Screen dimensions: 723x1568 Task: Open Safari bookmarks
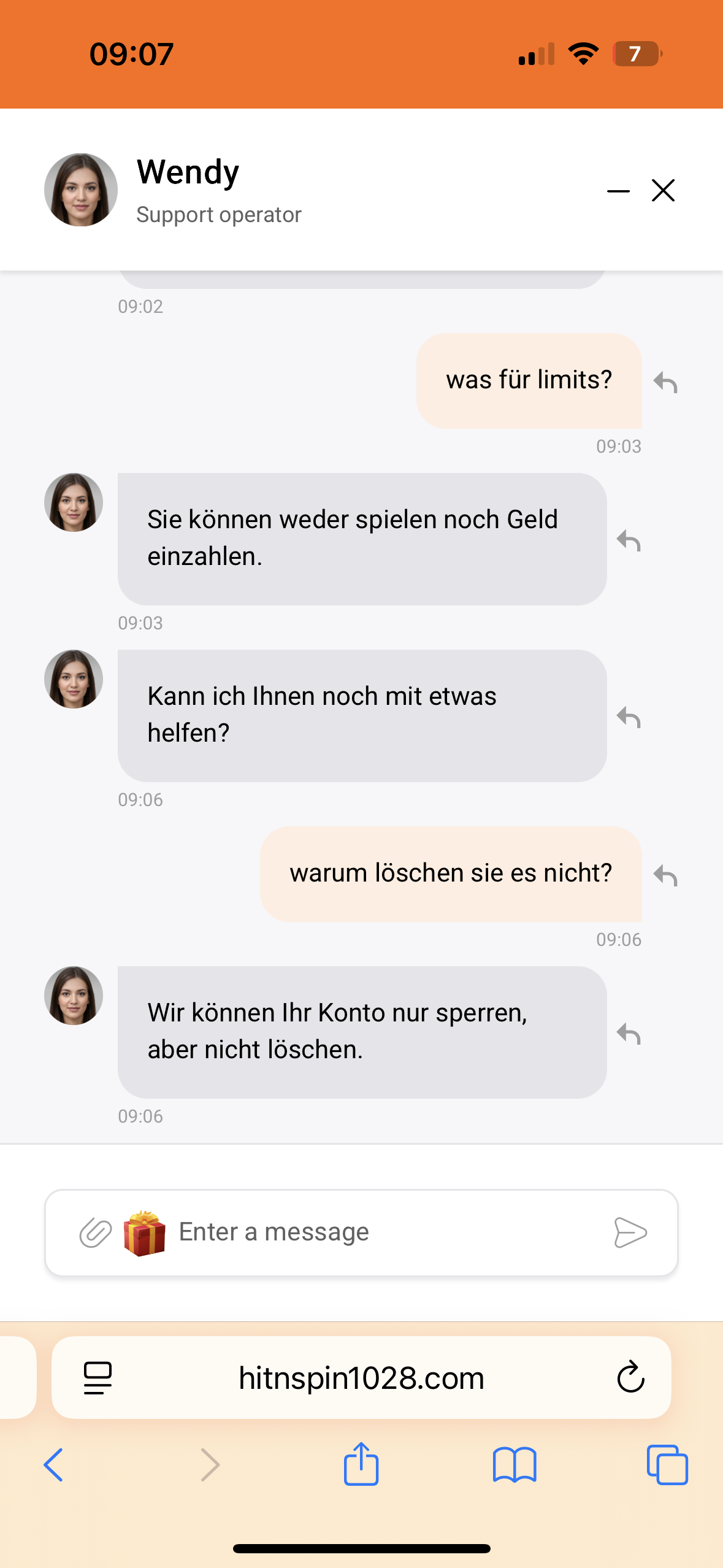click(x=515, y=1465)
